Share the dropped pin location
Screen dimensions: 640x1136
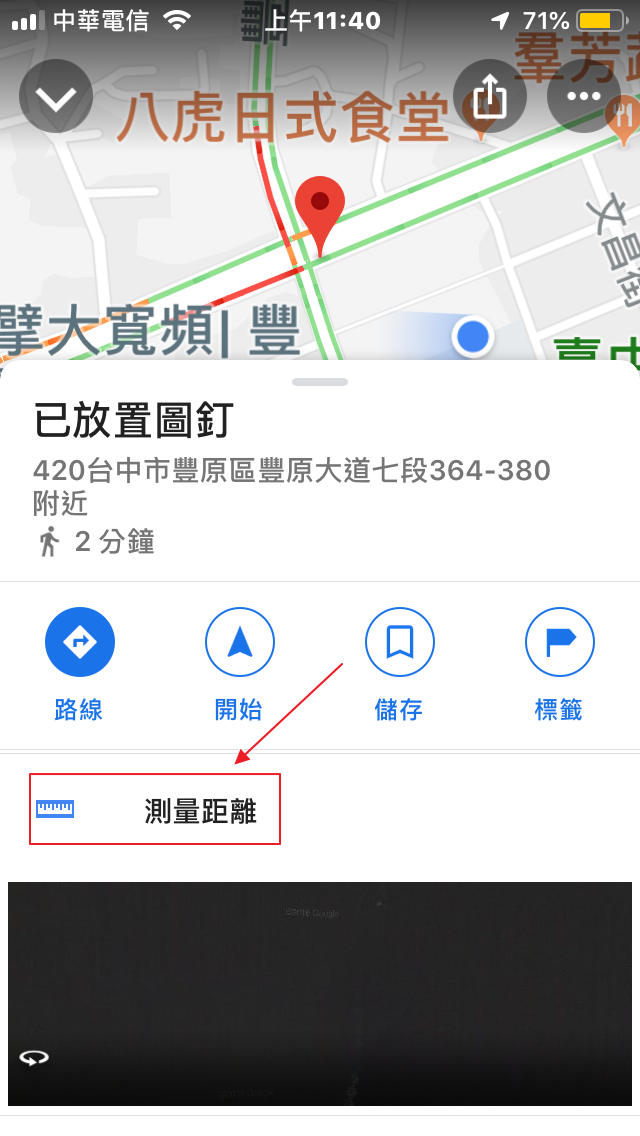[x=490, y=96]
